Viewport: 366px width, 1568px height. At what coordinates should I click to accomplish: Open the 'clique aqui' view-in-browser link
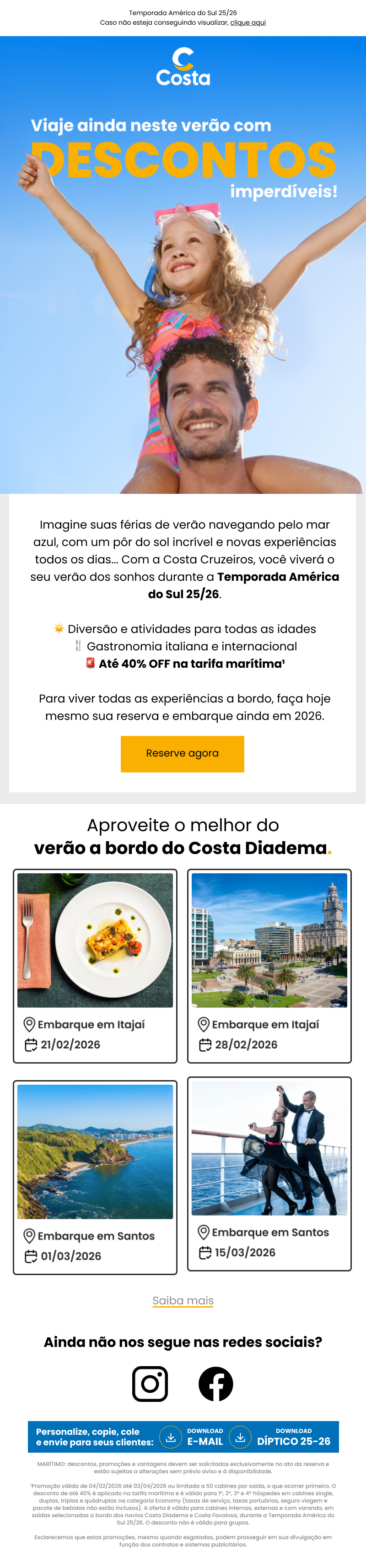click(248, 22)
